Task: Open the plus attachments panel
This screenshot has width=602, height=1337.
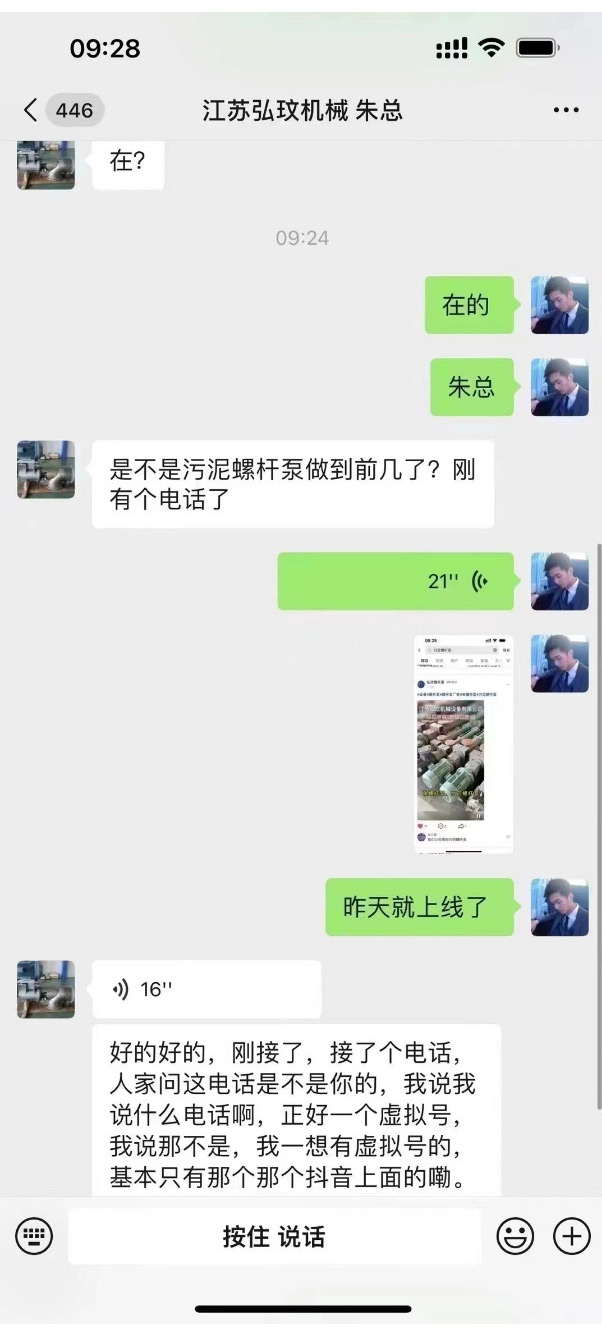Action: click(x=572, y=1237)
